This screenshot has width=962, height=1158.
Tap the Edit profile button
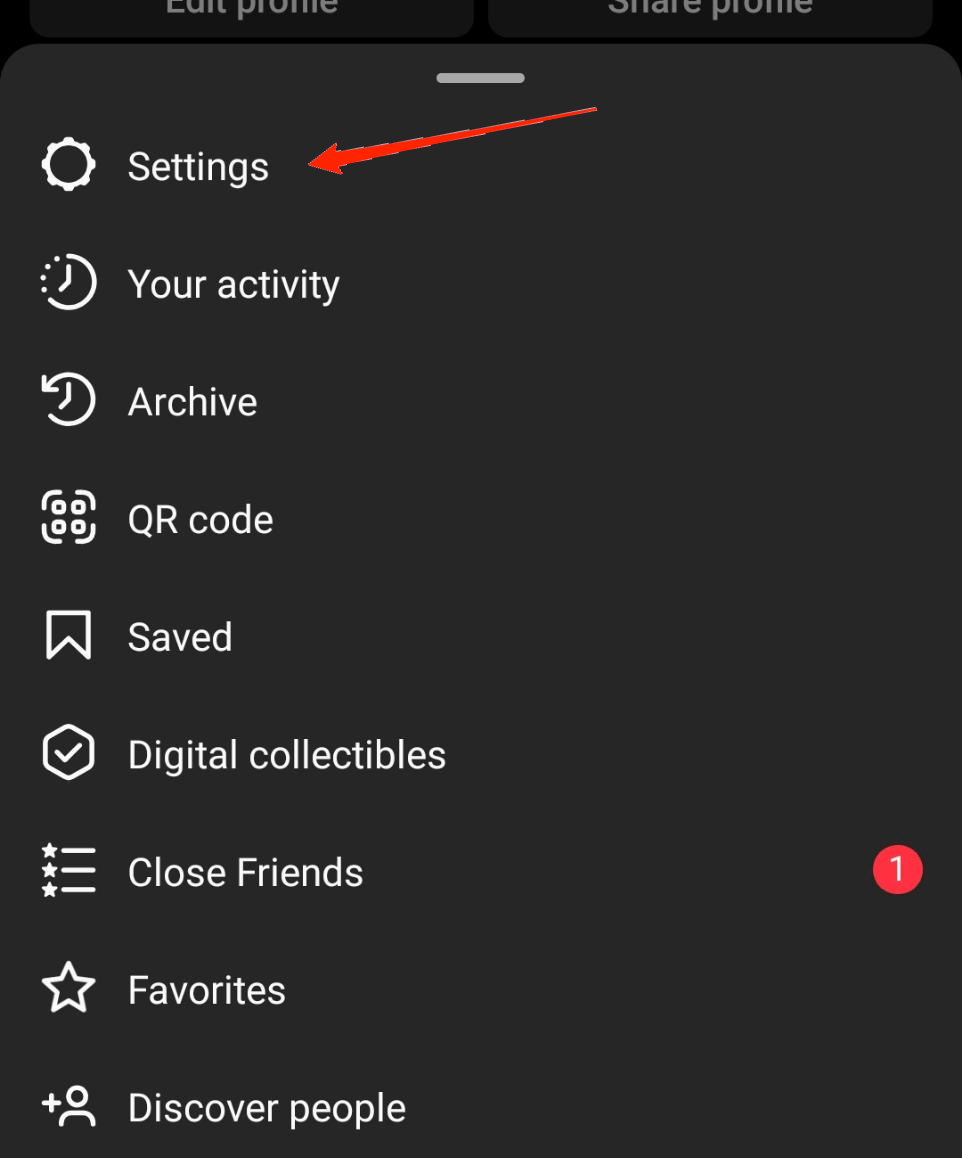point(250,10)
